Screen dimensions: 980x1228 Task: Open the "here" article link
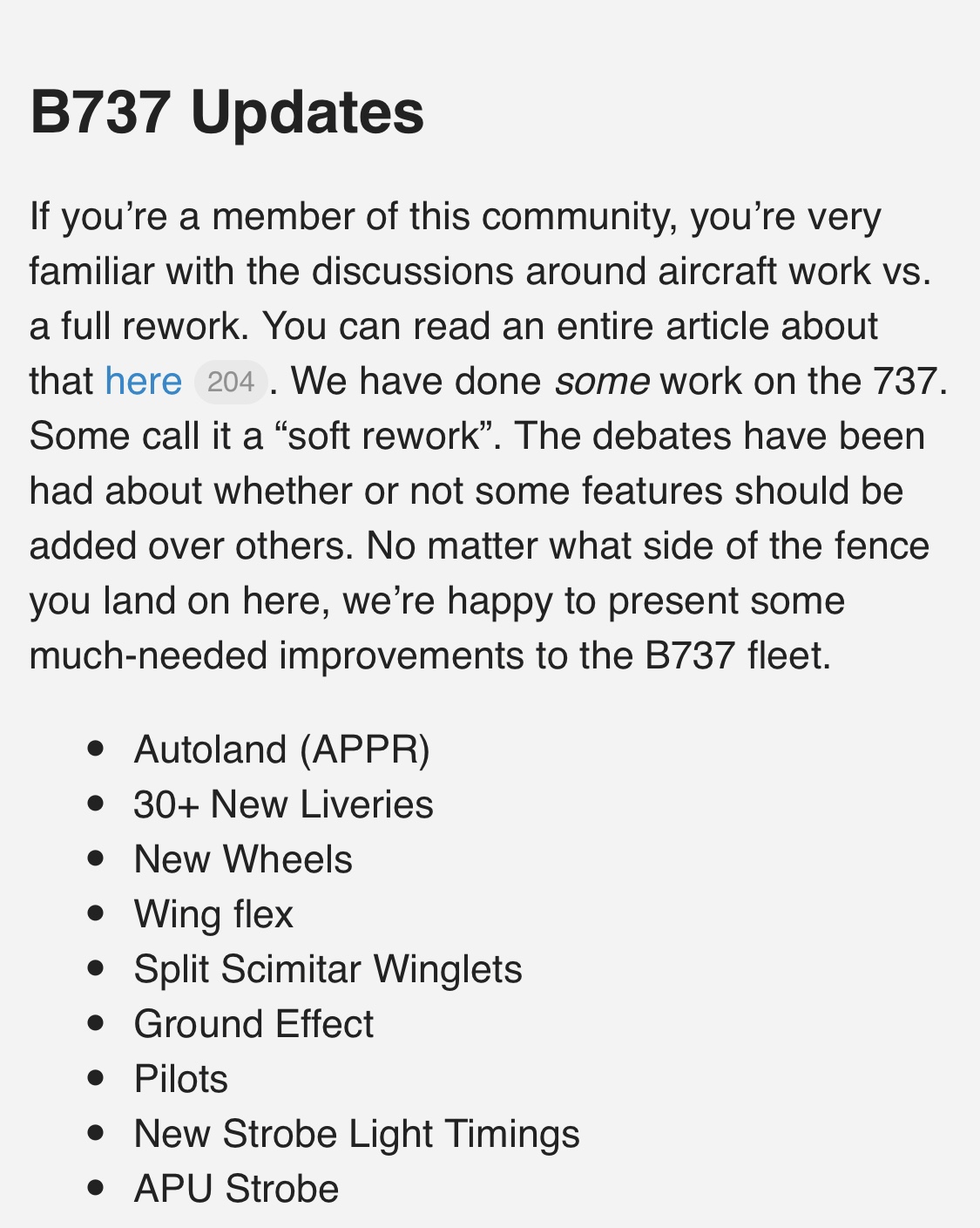click(143, 382)
